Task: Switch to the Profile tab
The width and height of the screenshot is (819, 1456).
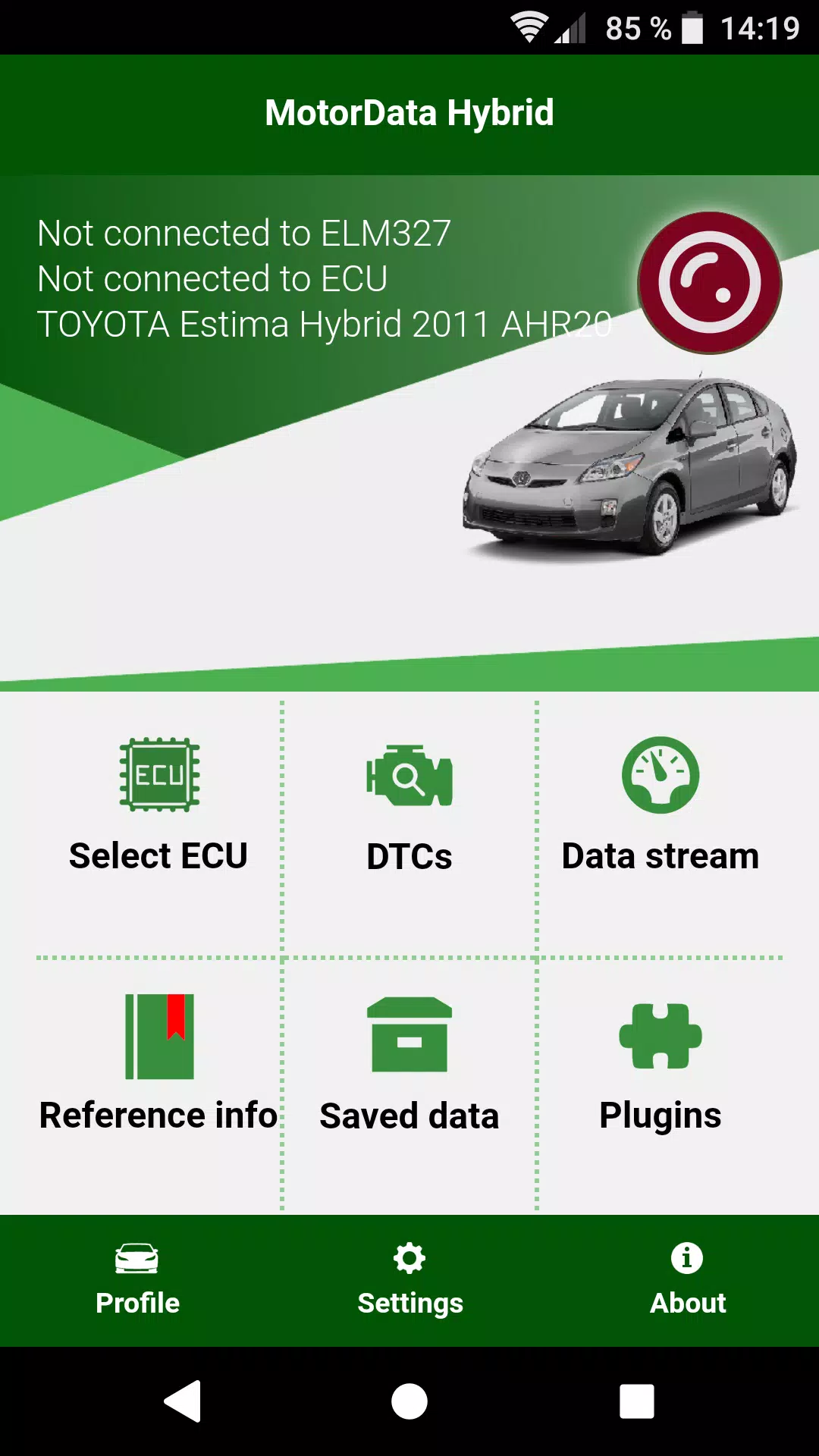Action: [x=137, y=1280]
